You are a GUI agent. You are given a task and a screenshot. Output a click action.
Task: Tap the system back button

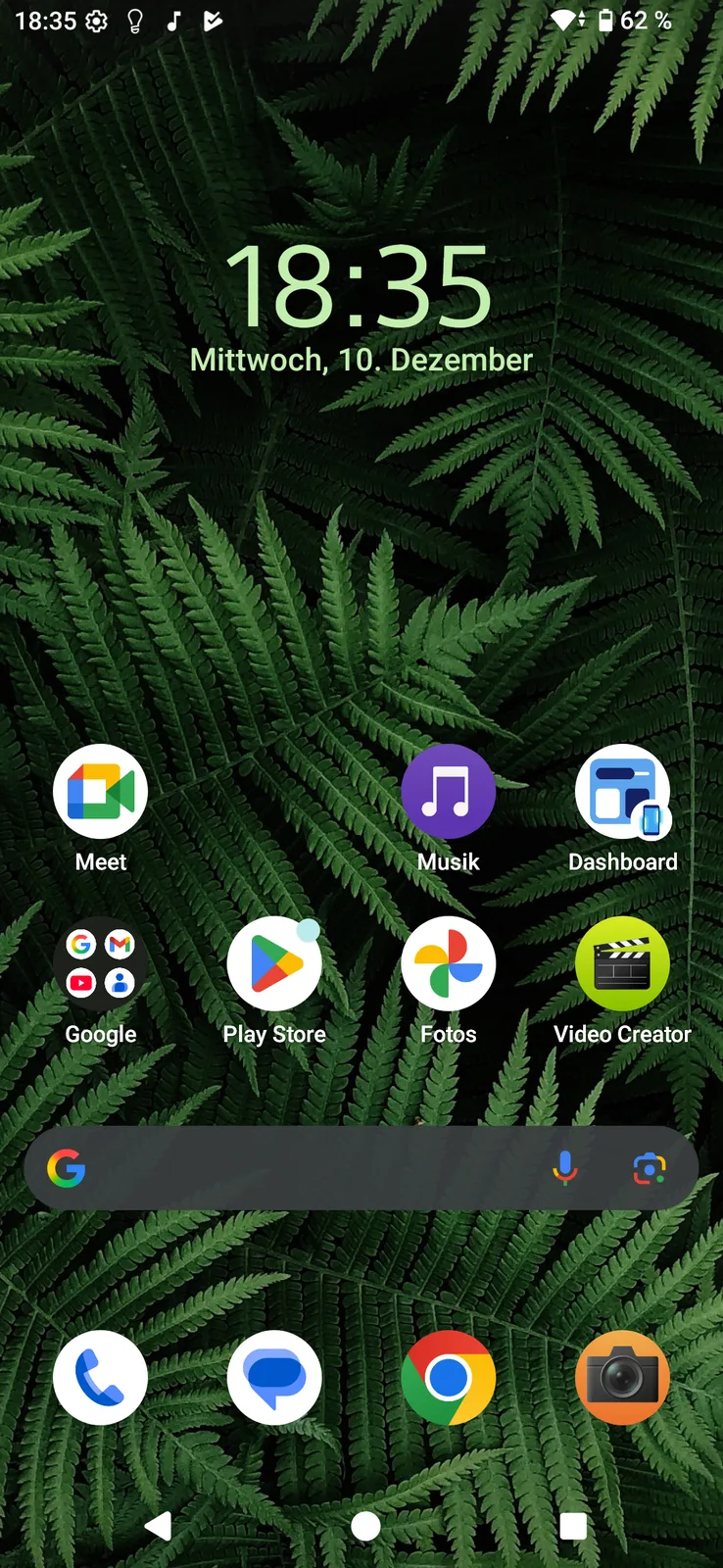tap(158, 1526)
